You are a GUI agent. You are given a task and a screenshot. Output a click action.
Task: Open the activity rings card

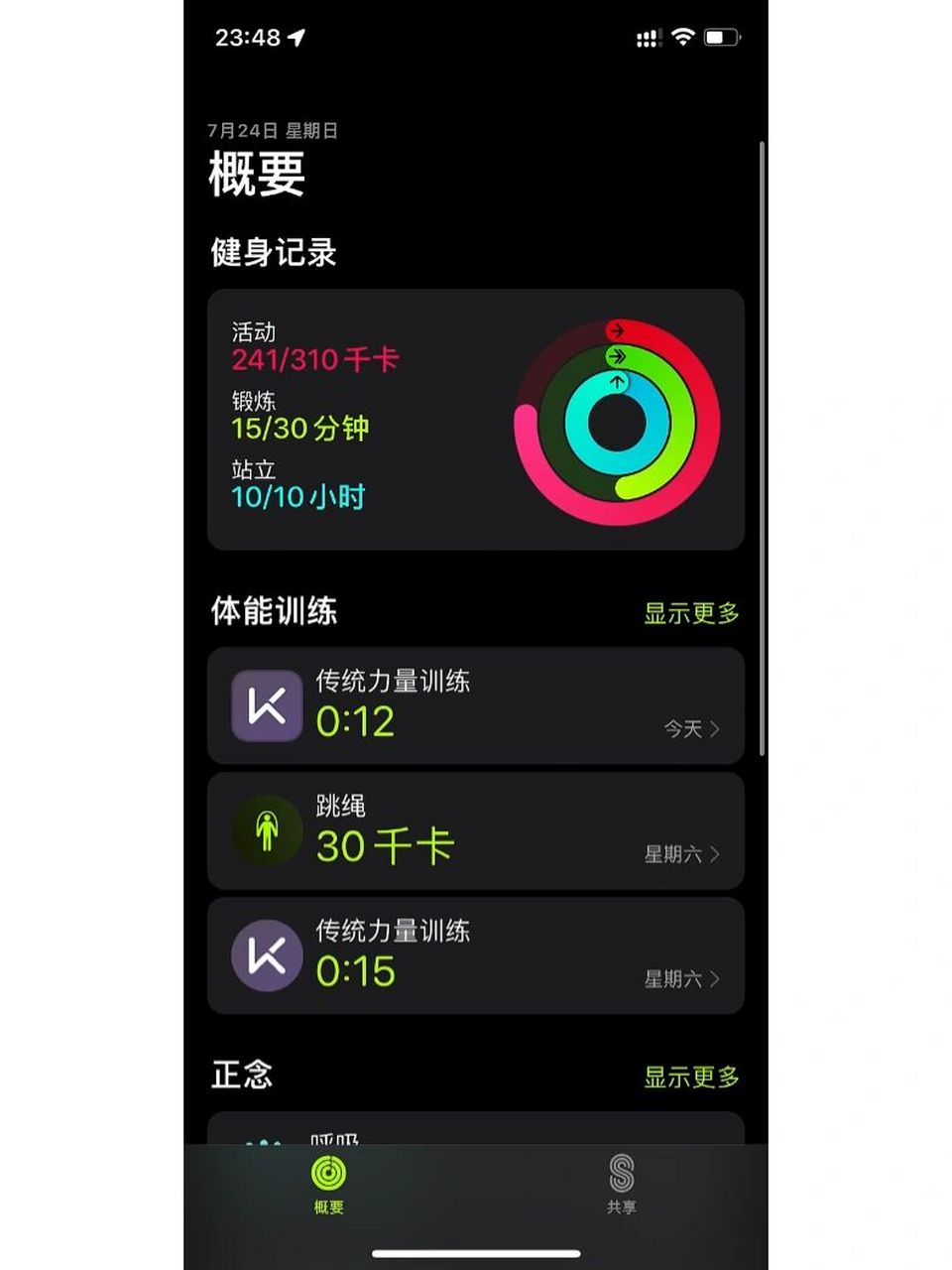pos(475,420)
